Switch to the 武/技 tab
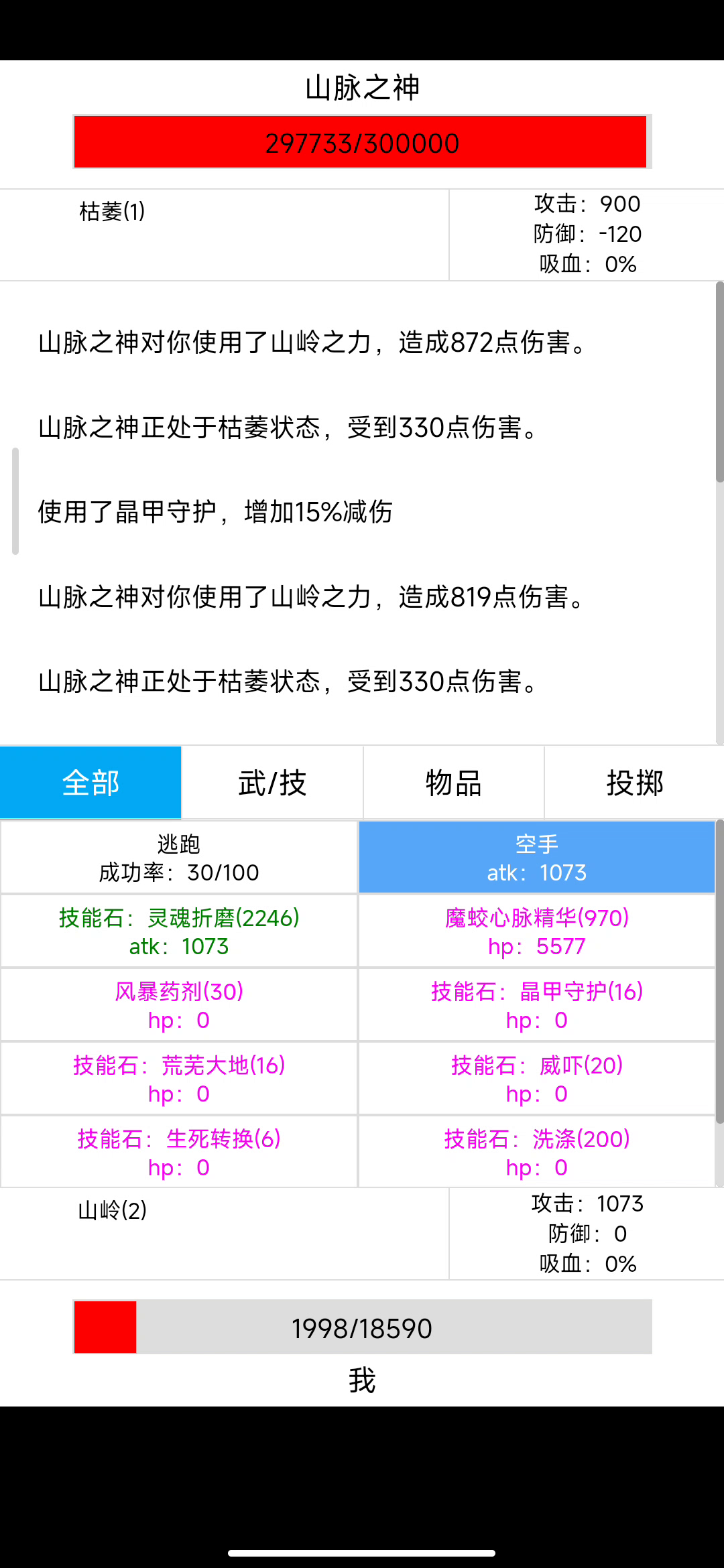This screenshot has width=724, height=1568. coord(272,783)
